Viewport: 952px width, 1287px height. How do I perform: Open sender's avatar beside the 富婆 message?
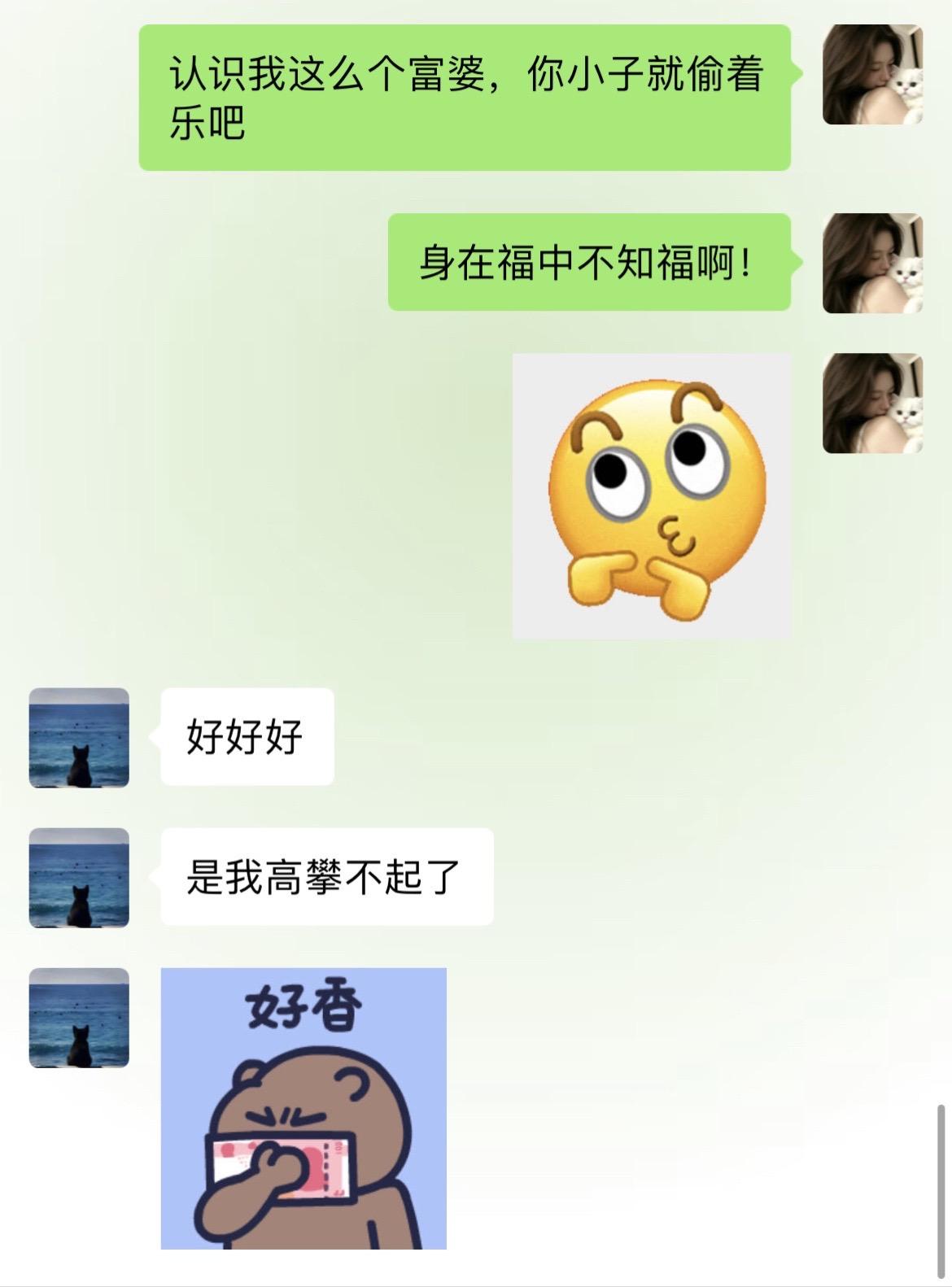tap(872, 74)
